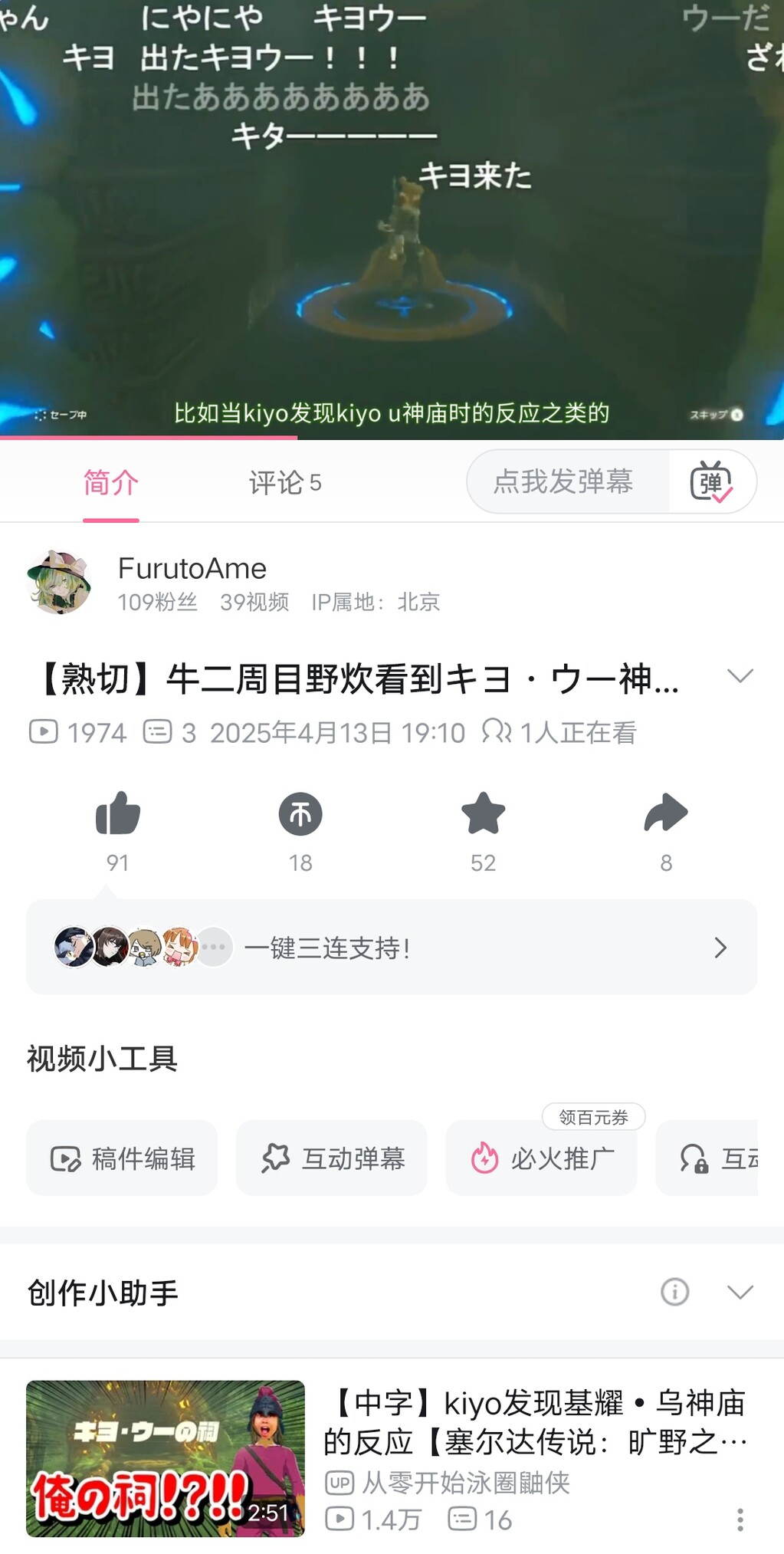Image resolution: width=784 pixels, height=1554 pixels.
Task: Expand the video title description
Action: 740,676
